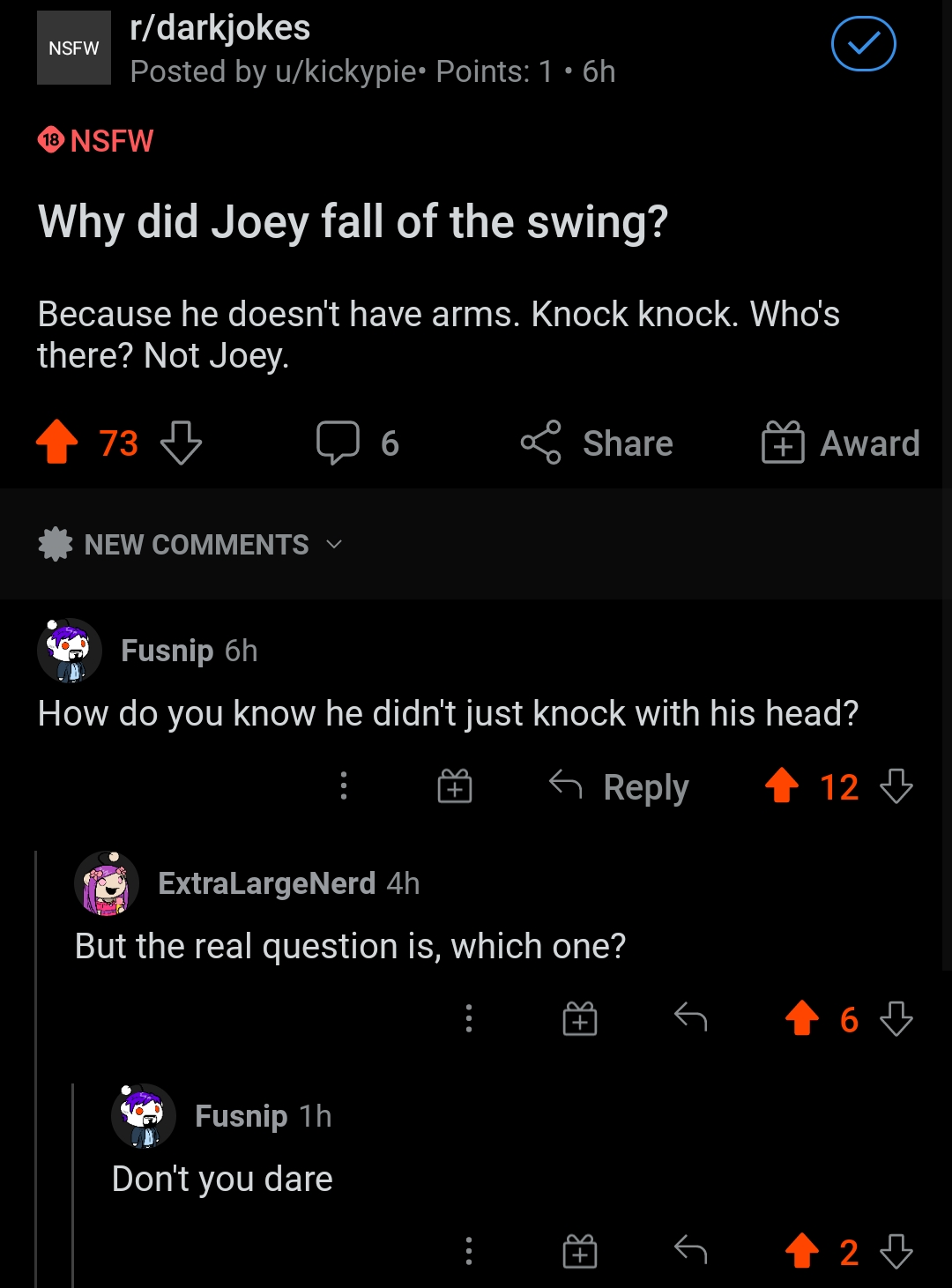This screenshot has width=952, height=1288.
Task: Tap the blue checkmark circle icon
Action: point(863,44)
